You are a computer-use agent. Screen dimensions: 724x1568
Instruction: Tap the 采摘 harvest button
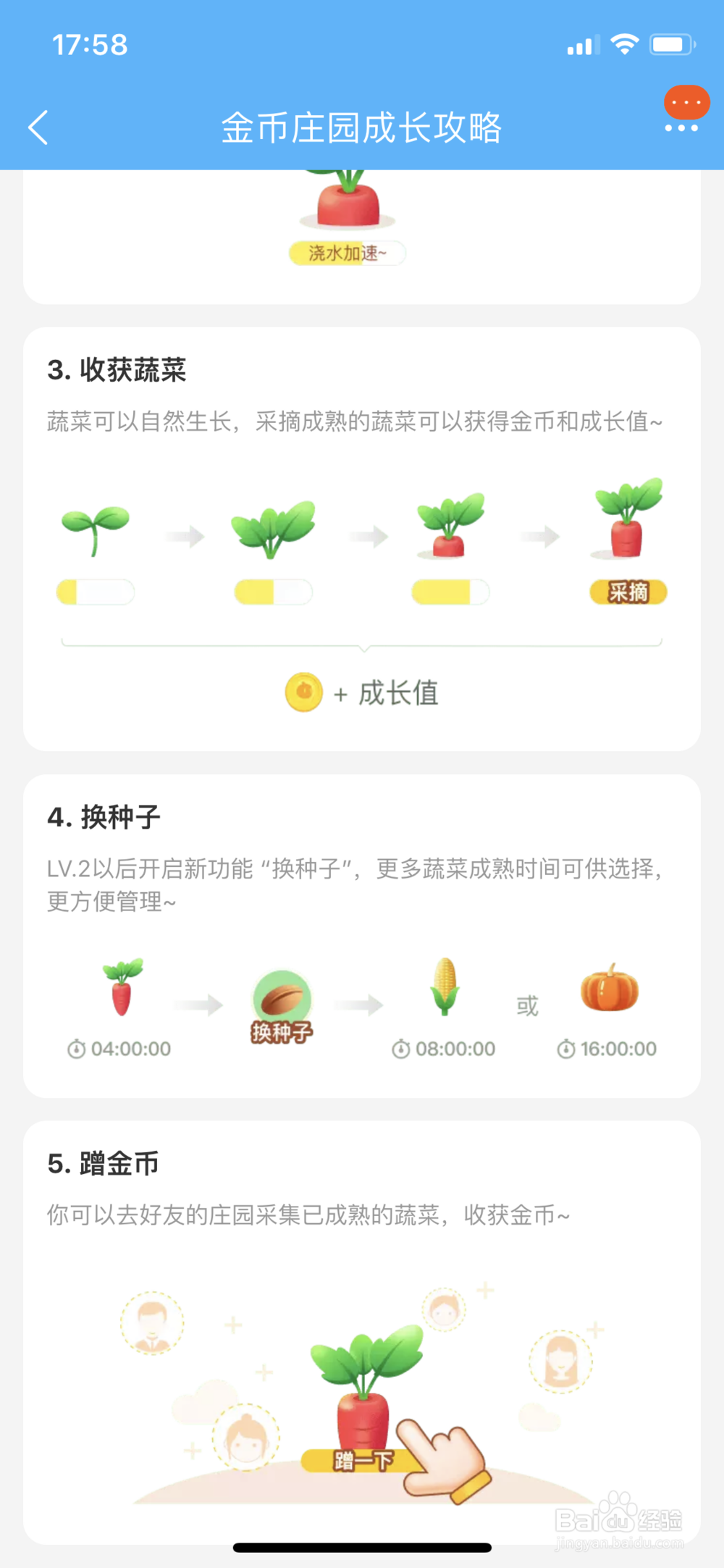tap(627, 592)
